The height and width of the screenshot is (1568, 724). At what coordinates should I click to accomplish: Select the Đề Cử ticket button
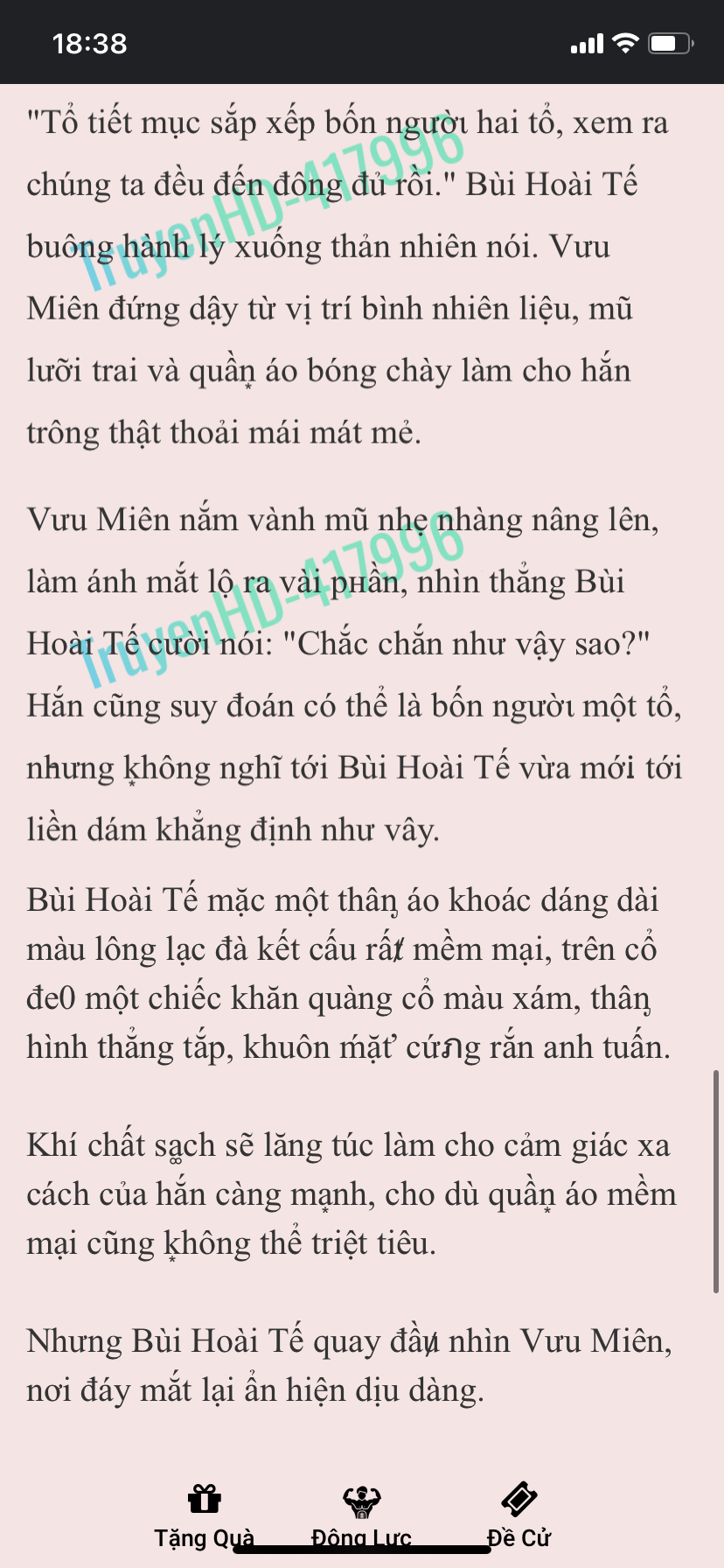click(x=519, y=1515)
